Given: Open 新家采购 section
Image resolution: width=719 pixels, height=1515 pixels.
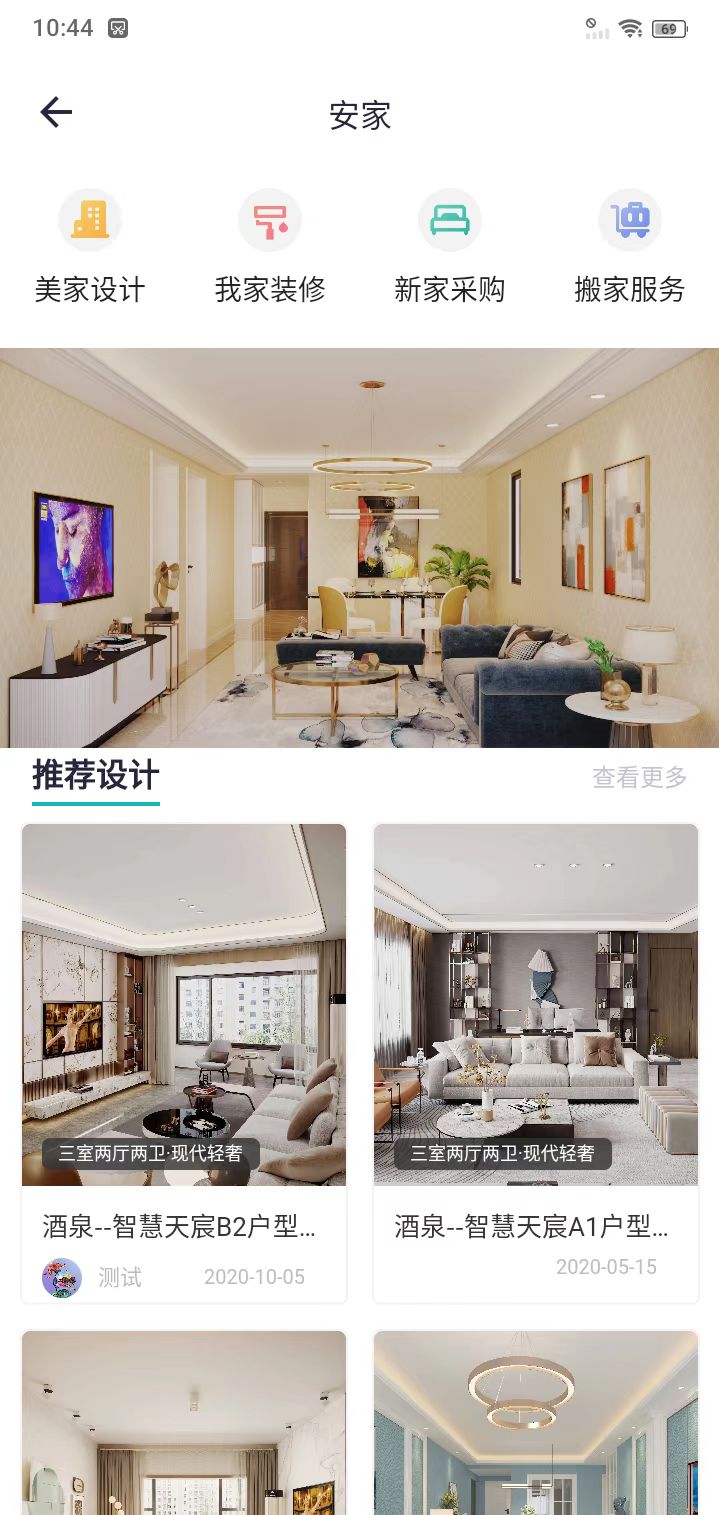Looking at the screenshot, I should point(450,247).
